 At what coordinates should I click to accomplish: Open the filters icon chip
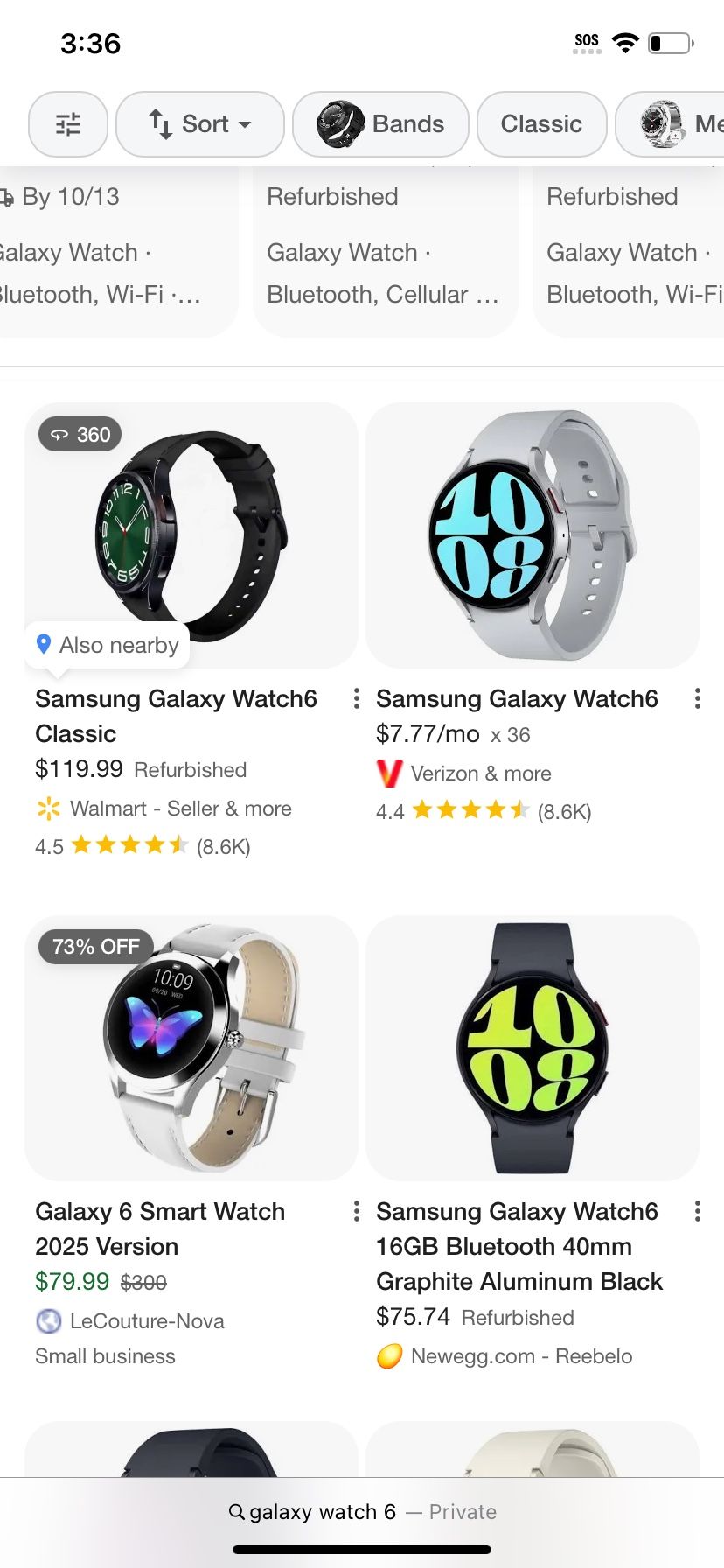pyautogui.click(x=68, y=124)
